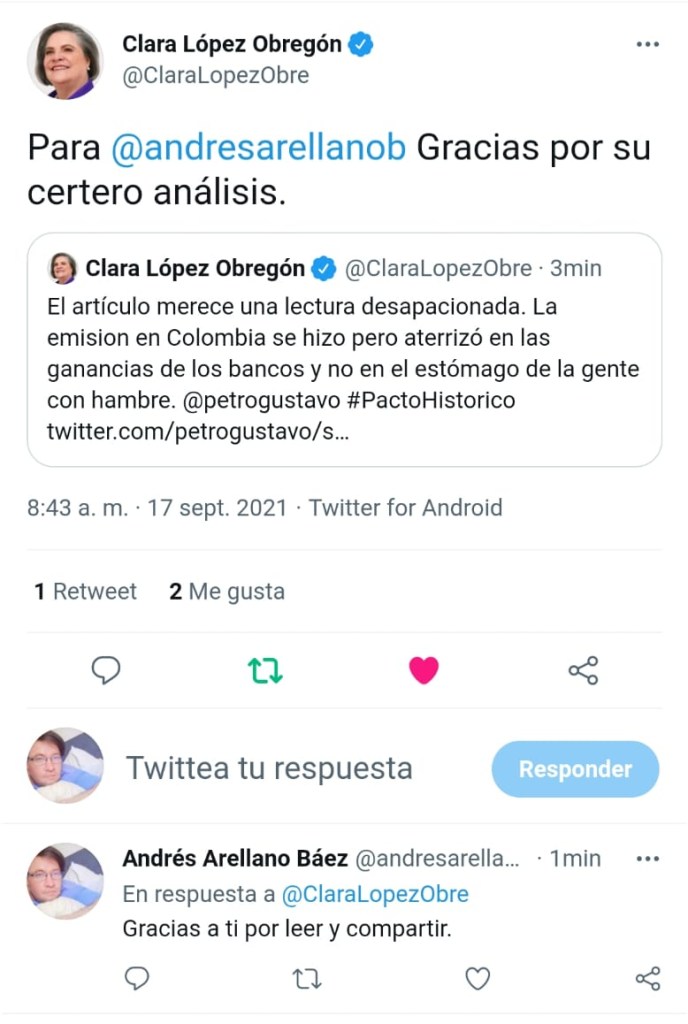View the 1 Retweet list

85,591
